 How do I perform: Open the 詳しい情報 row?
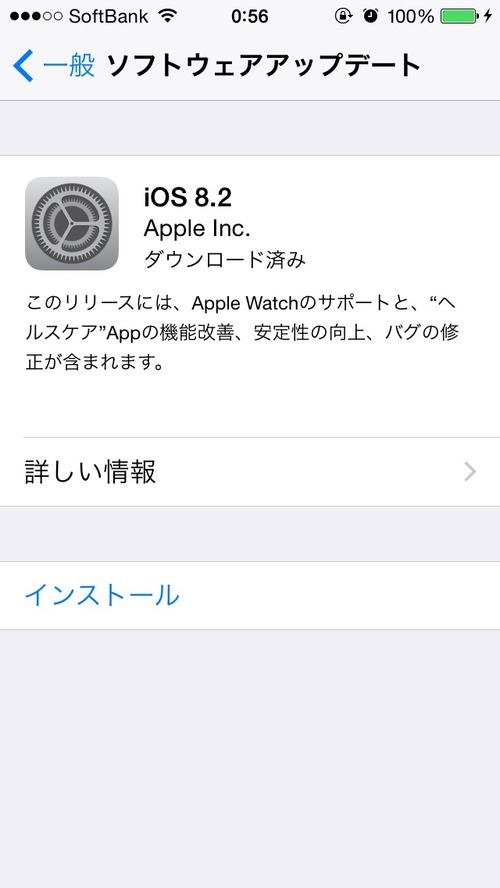250,472
